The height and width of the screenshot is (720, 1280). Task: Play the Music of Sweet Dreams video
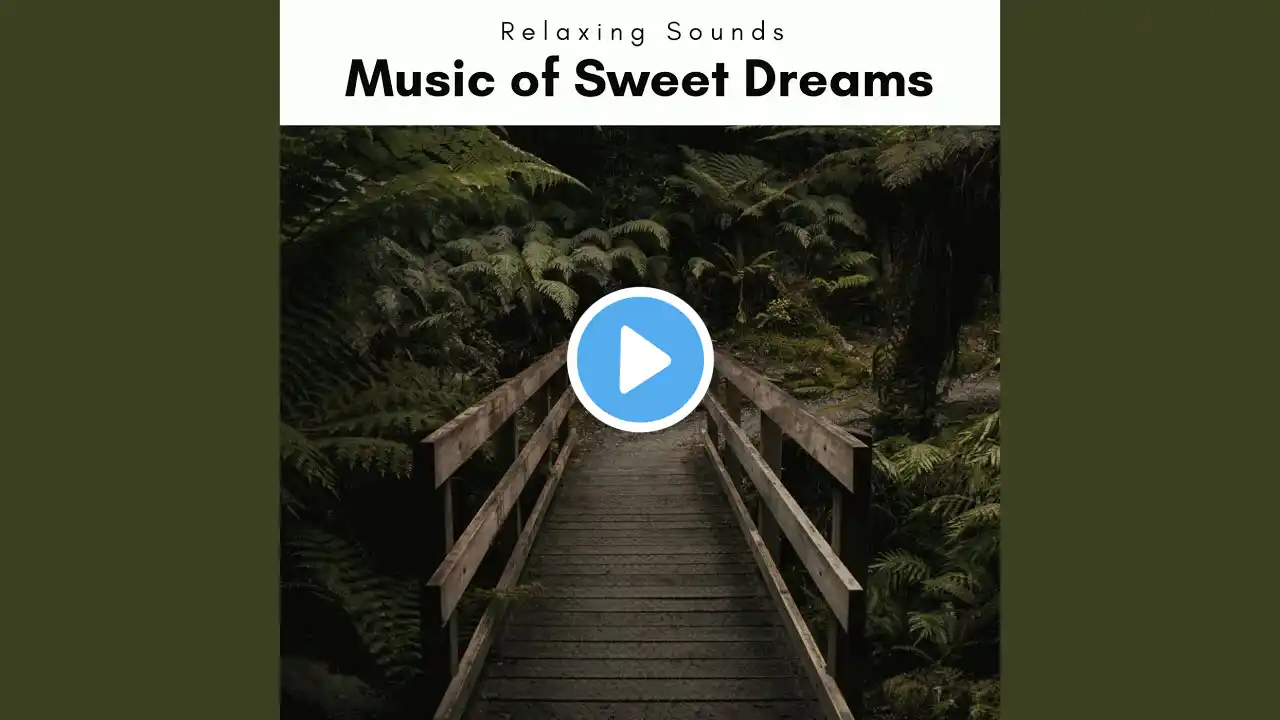click(640, 360)
